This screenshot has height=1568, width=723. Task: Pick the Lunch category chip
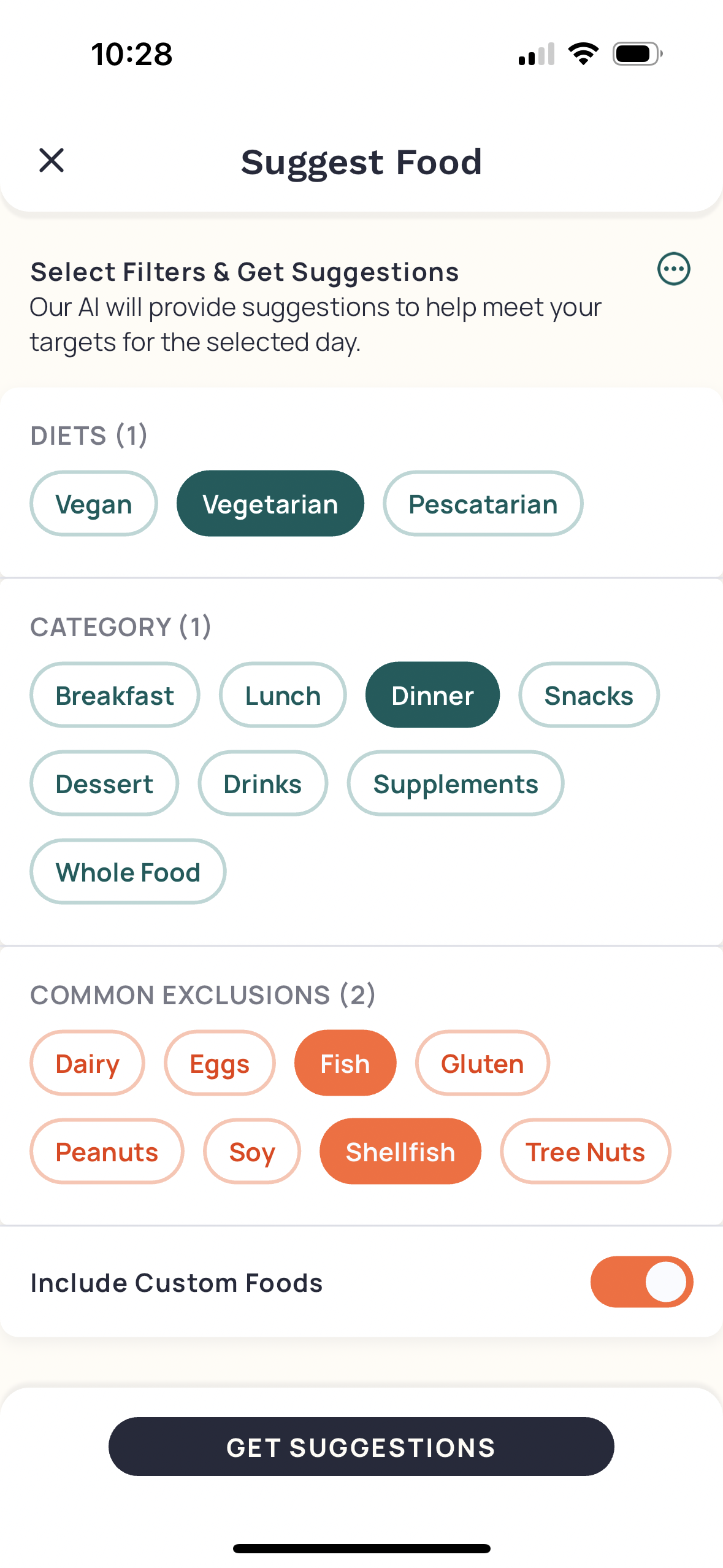pyautogui.click(x=283, y=695)
